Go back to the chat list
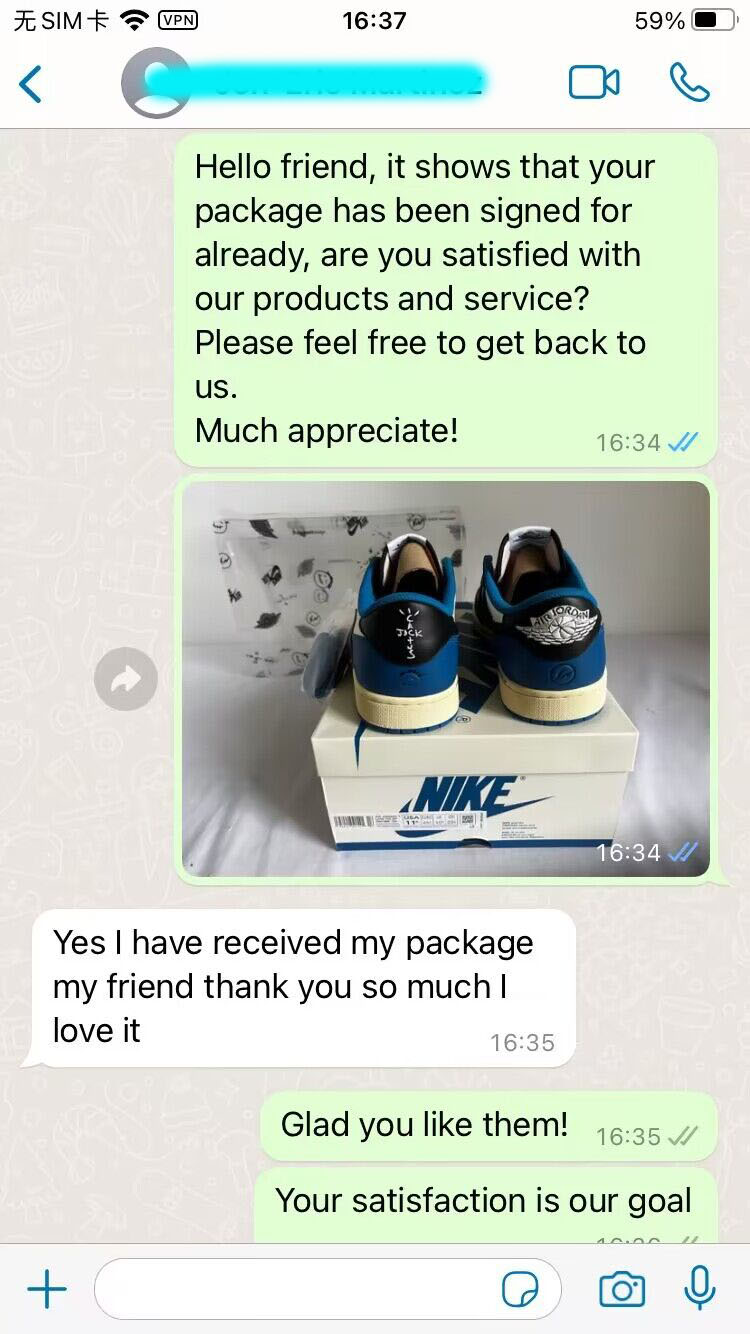750x1334 pixels. (x=32, y=84)
